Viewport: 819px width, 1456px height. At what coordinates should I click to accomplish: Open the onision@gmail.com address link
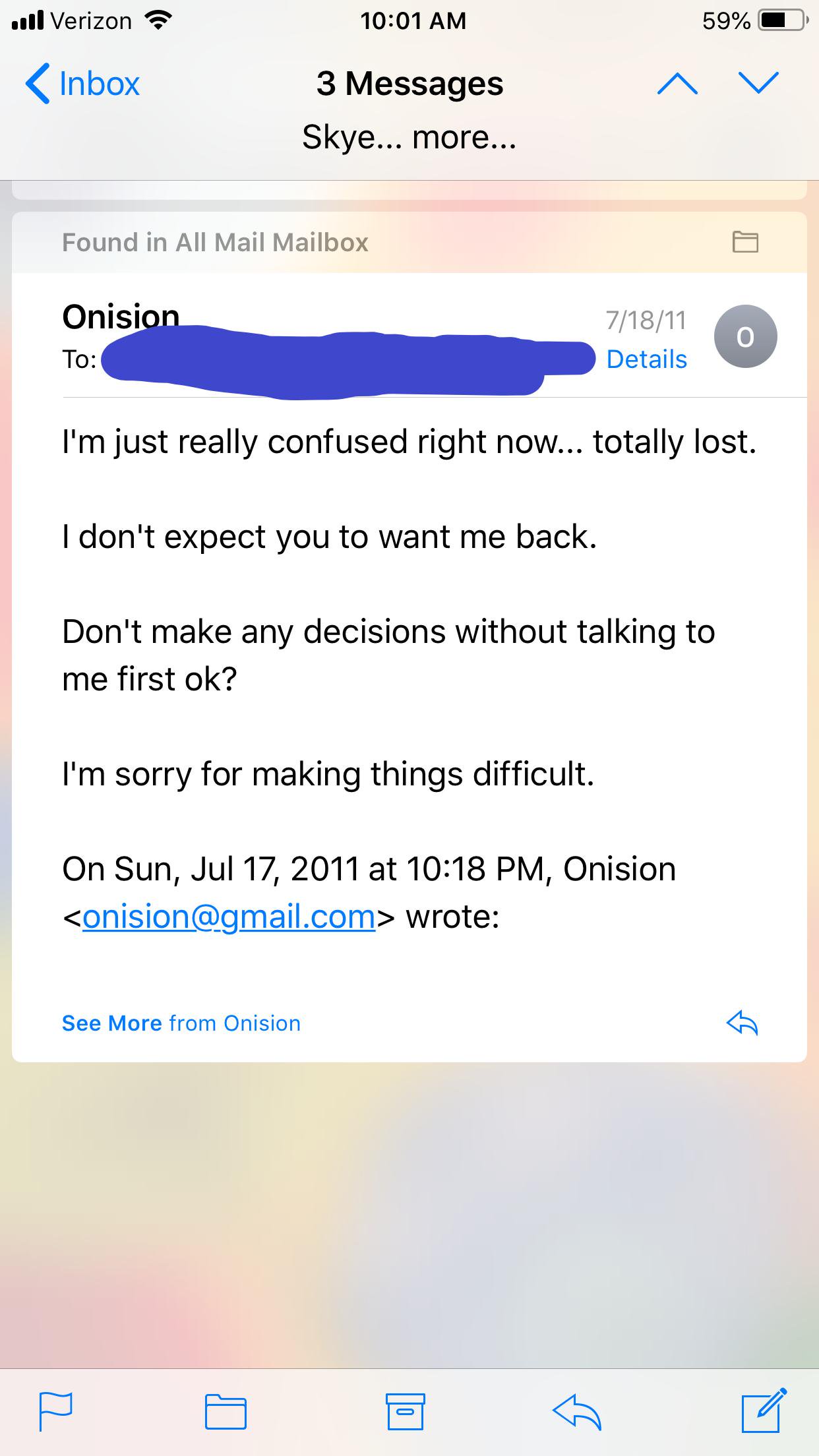tap(229, 917)
